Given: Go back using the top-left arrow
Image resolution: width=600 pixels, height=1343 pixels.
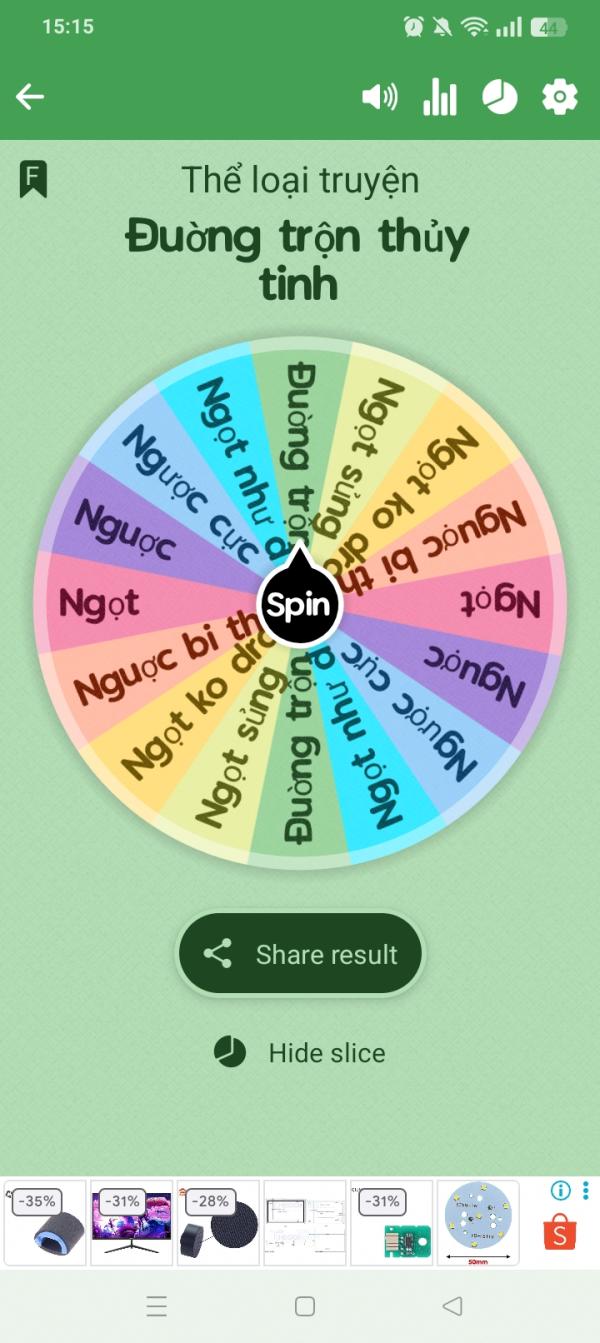Looking at the screenshot, I should [x=30, y=97].
